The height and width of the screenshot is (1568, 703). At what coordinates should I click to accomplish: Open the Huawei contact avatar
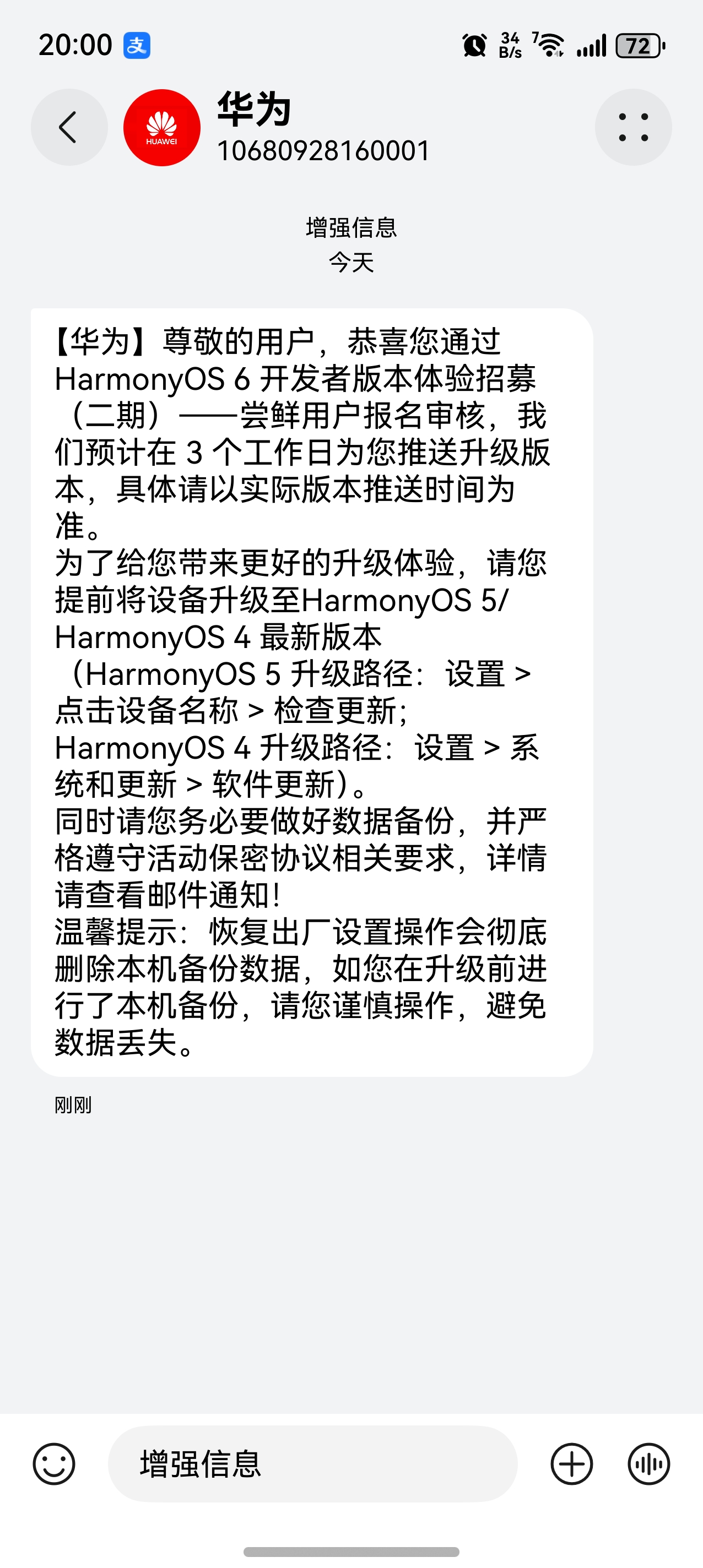(x=161, y=128)
